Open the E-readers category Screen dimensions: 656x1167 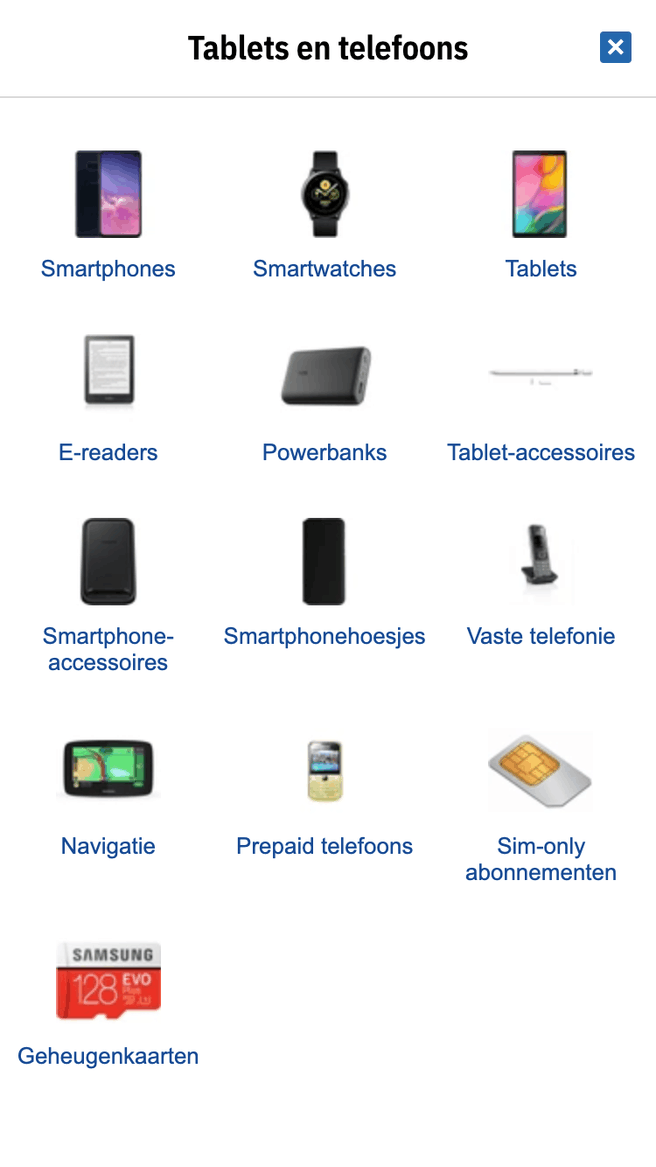[108, 452]
